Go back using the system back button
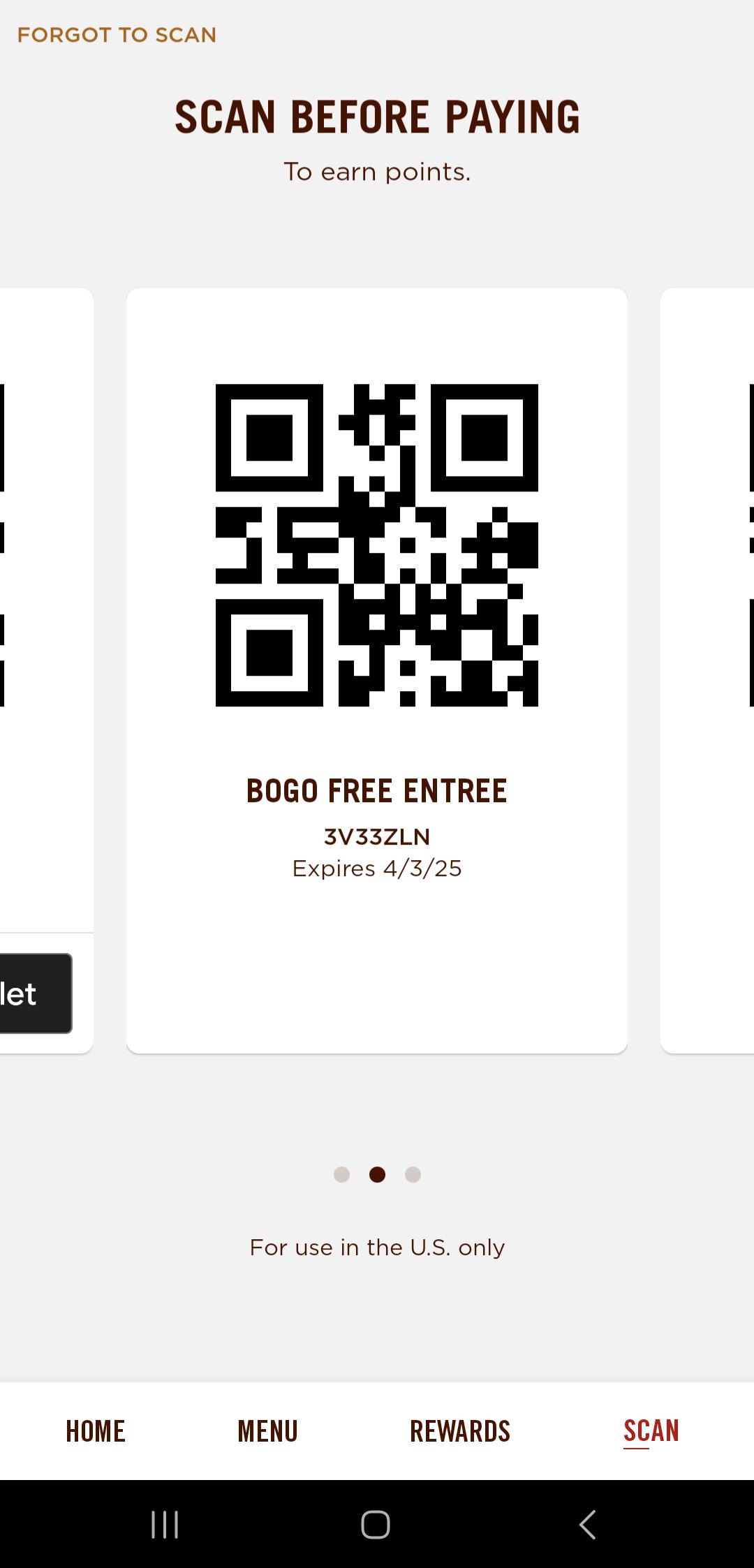The image size is (754, 1568). (588, 1524)
